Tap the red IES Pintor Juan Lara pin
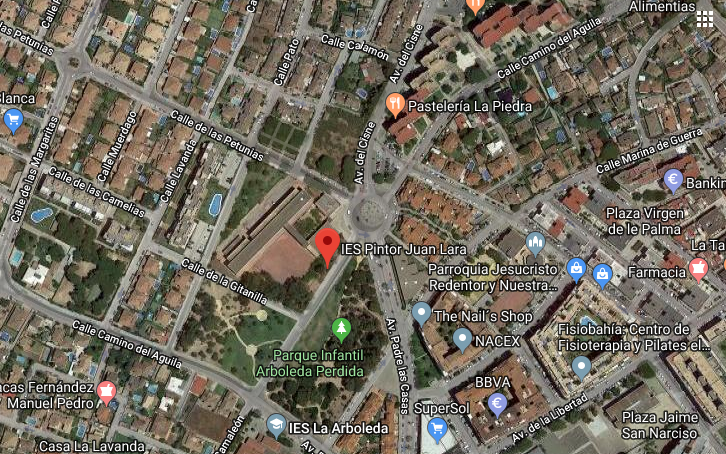 pos(328,245)
